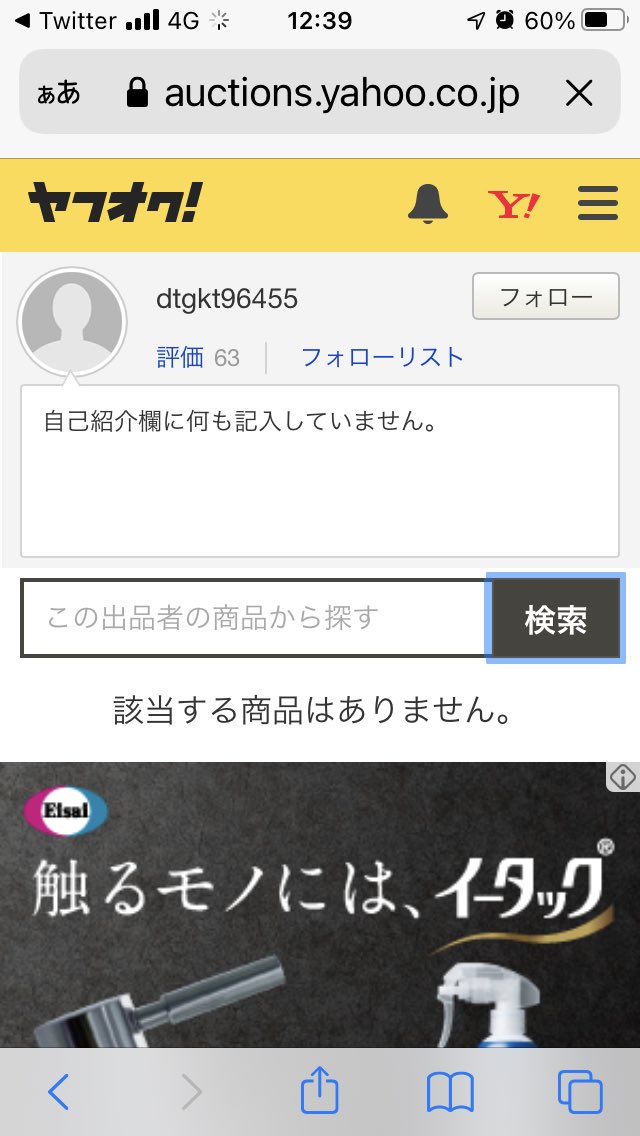Image resolution: width=640 pixels, height=1136 pixels.
Task: Open the Safari share sheet
Action: tap(320, 1091)
